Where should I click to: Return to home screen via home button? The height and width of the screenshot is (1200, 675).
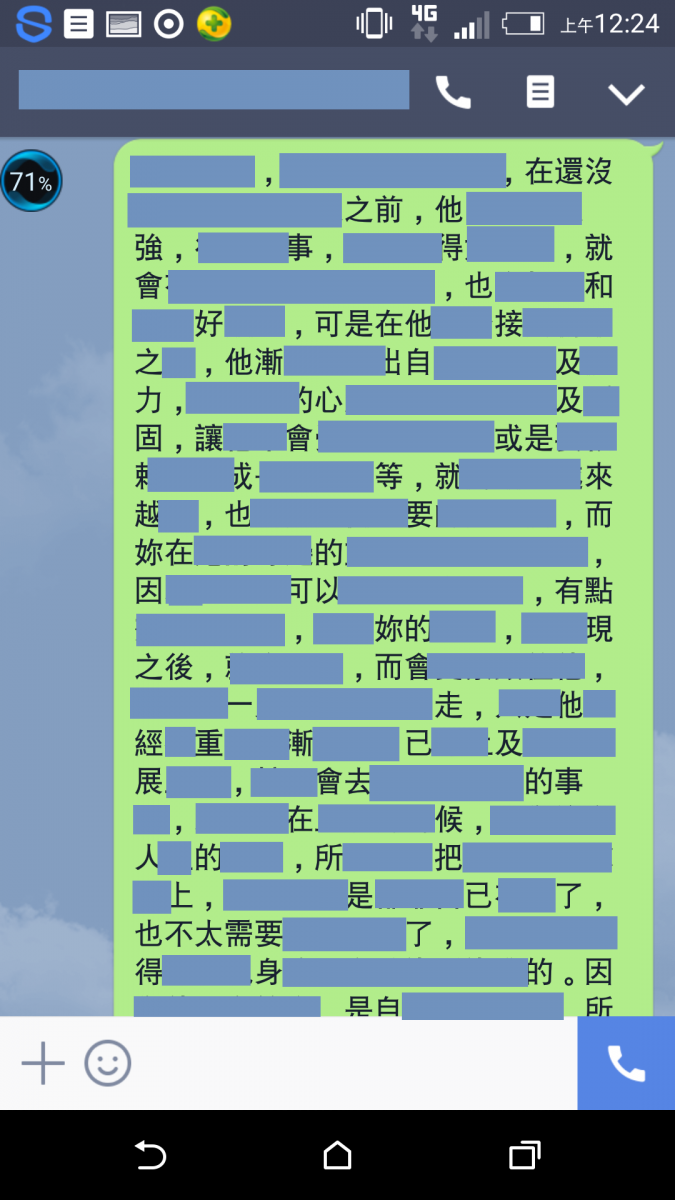(337, 1156)
